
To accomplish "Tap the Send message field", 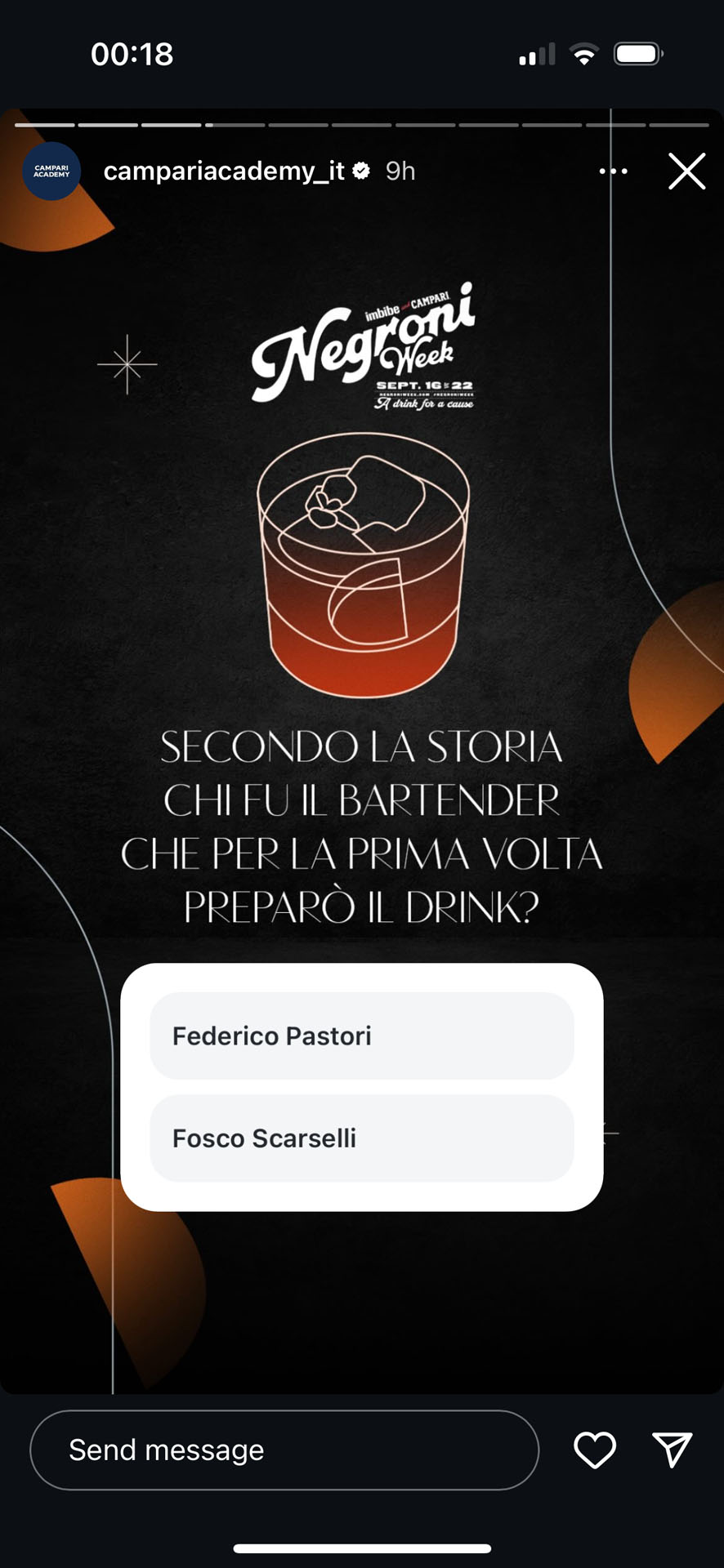I will [284, 1450].
